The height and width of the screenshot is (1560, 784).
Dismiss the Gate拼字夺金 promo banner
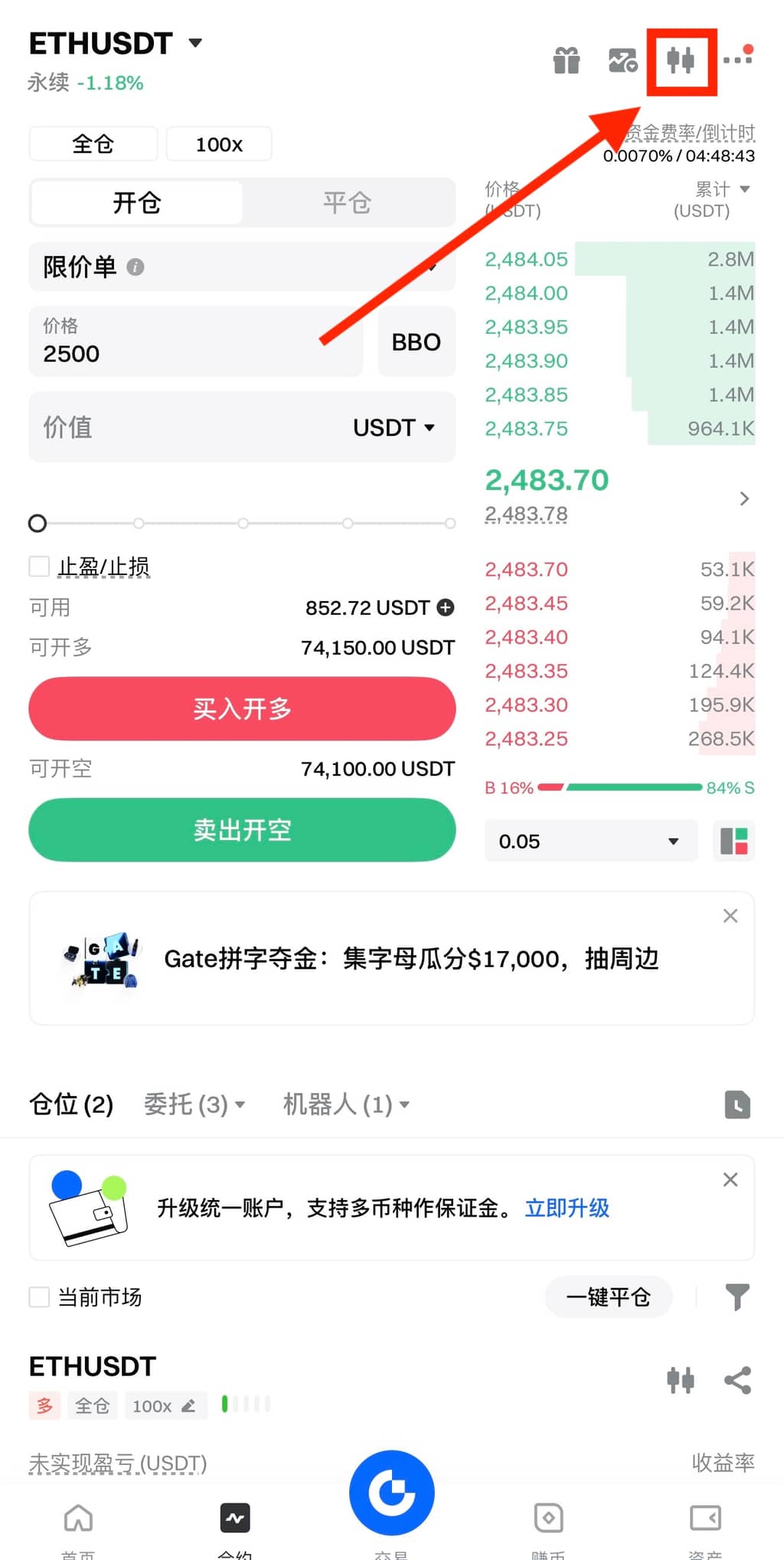coord(730,916)
